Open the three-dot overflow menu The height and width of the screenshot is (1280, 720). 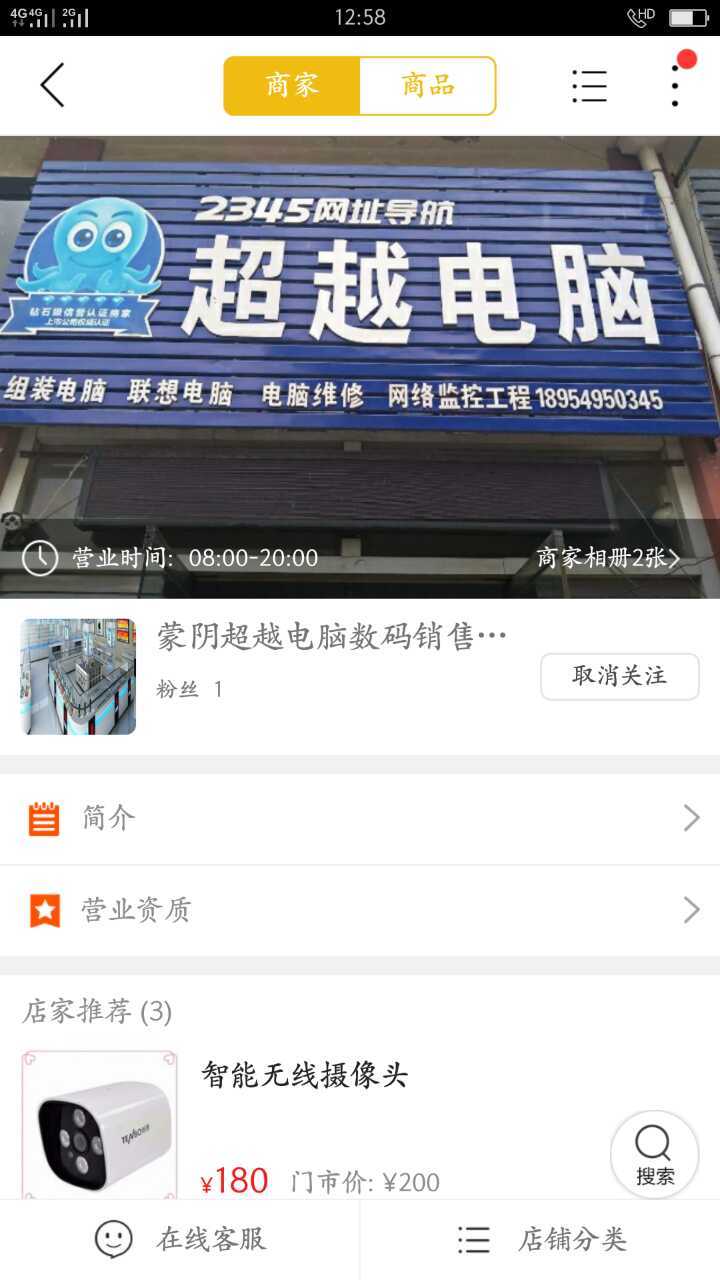pyautogui.click(x=676, y=86)
